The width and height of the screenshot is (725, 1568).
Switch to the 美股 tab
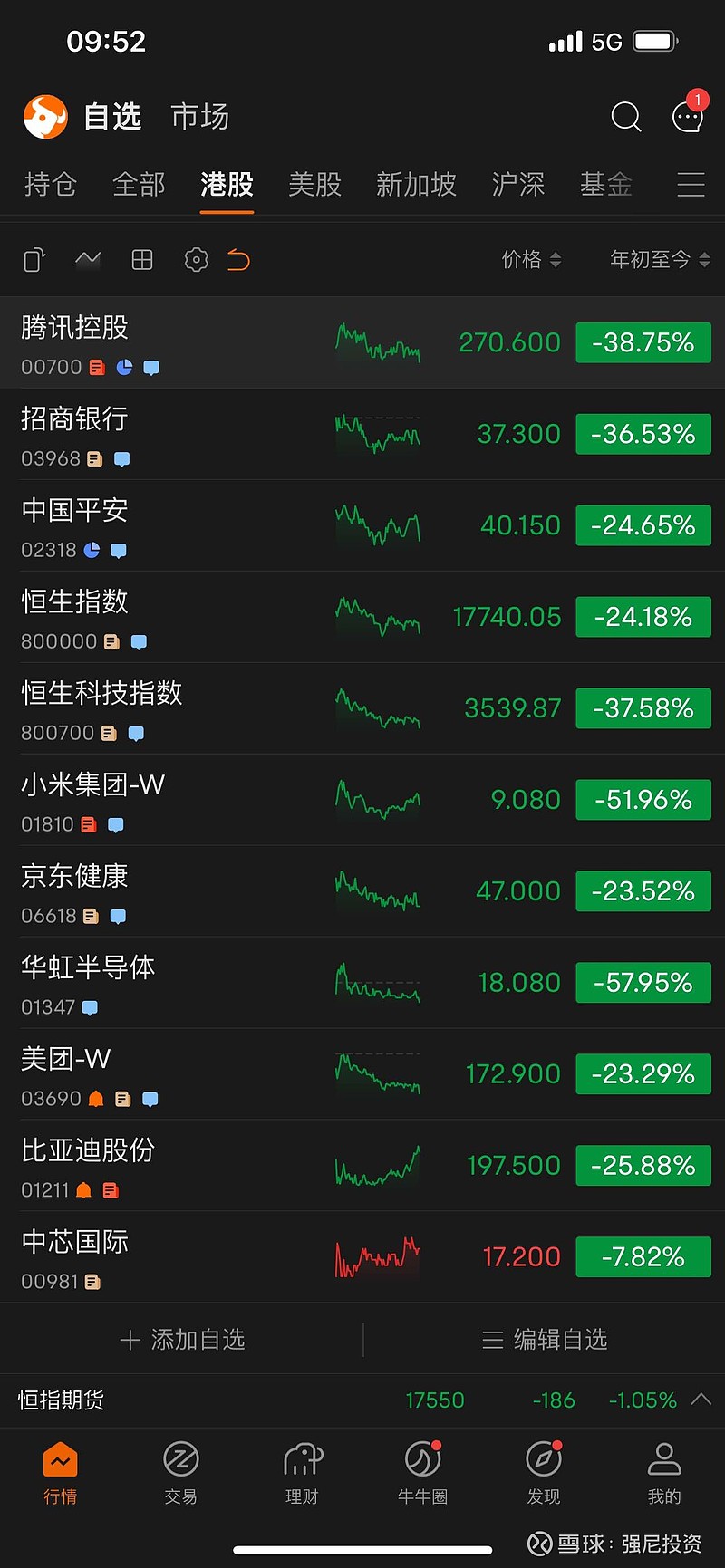pyautogui.click(x=314, y=185)
